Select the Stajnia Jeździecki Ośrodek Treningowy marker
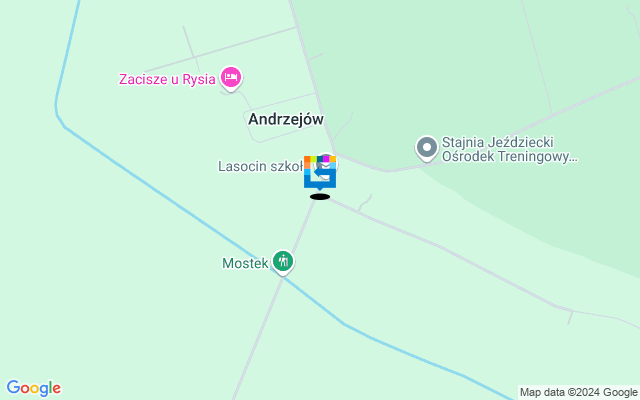 426,149
